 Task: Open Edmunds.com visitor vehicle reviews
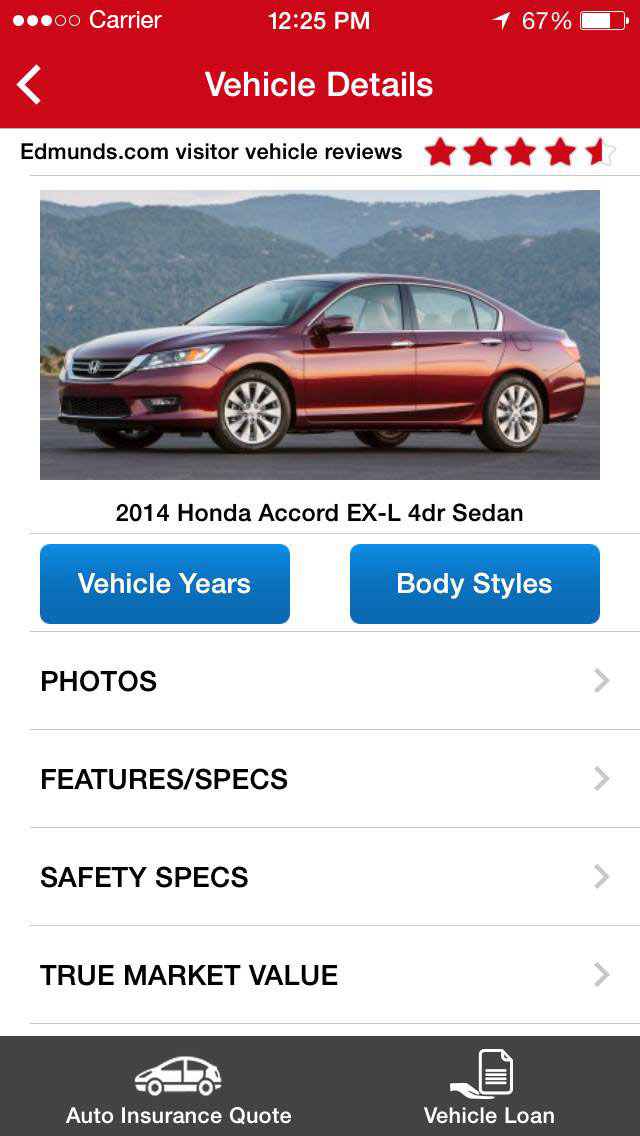click(x=318, y=153)
